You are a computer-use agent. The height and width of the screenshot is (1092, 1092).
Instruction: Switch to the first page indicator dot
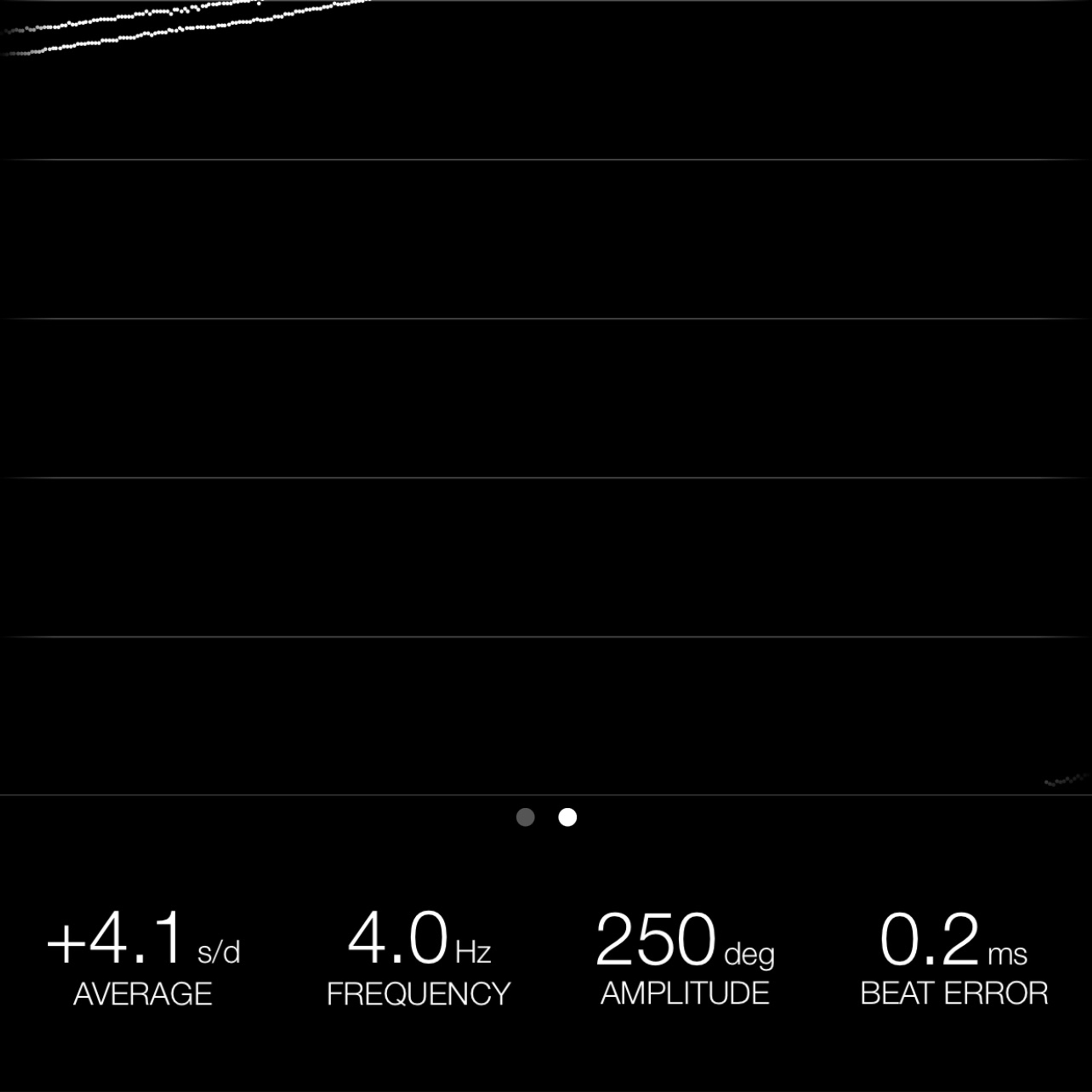[525, 817]
